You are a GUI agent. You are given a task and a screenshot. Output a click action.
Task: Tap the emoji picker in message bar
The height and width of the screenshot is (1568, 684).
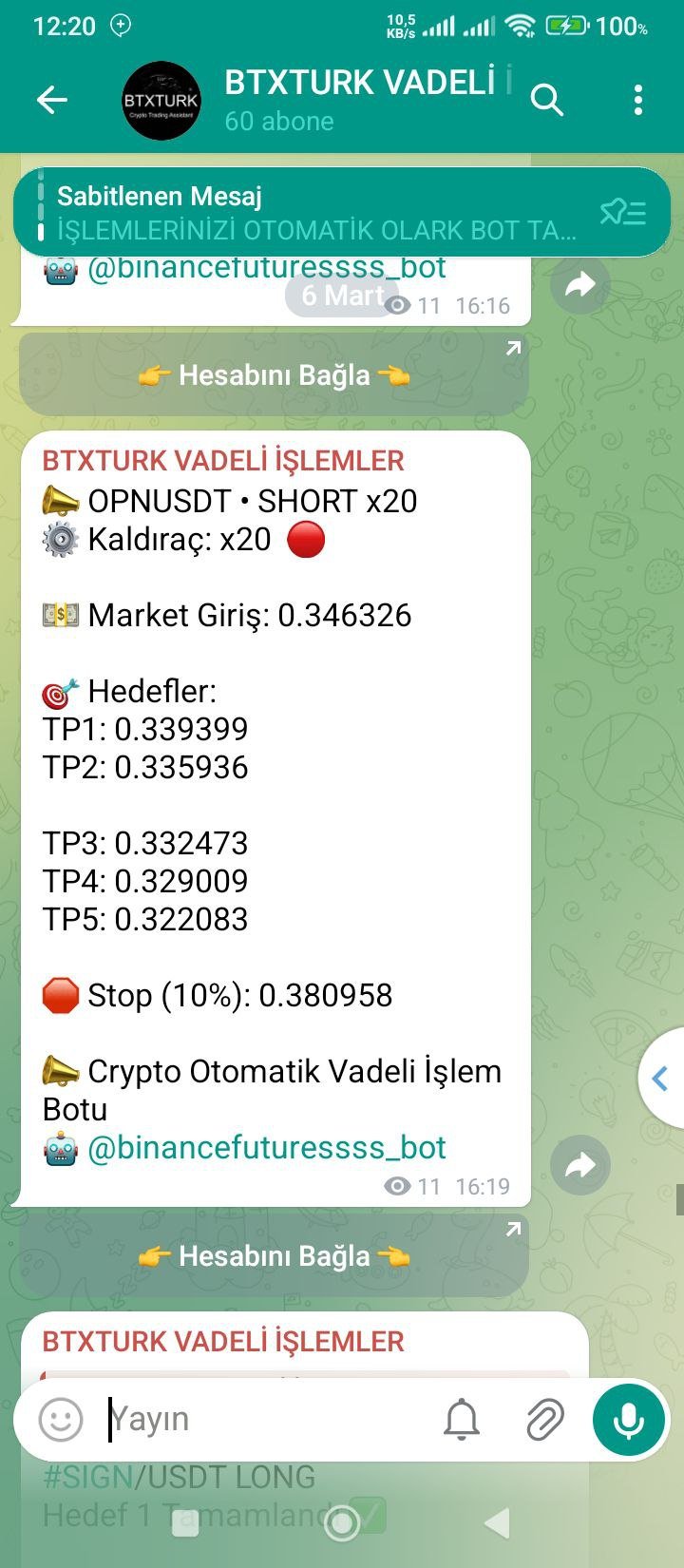pyautogui.click(x=61, y=1420)
